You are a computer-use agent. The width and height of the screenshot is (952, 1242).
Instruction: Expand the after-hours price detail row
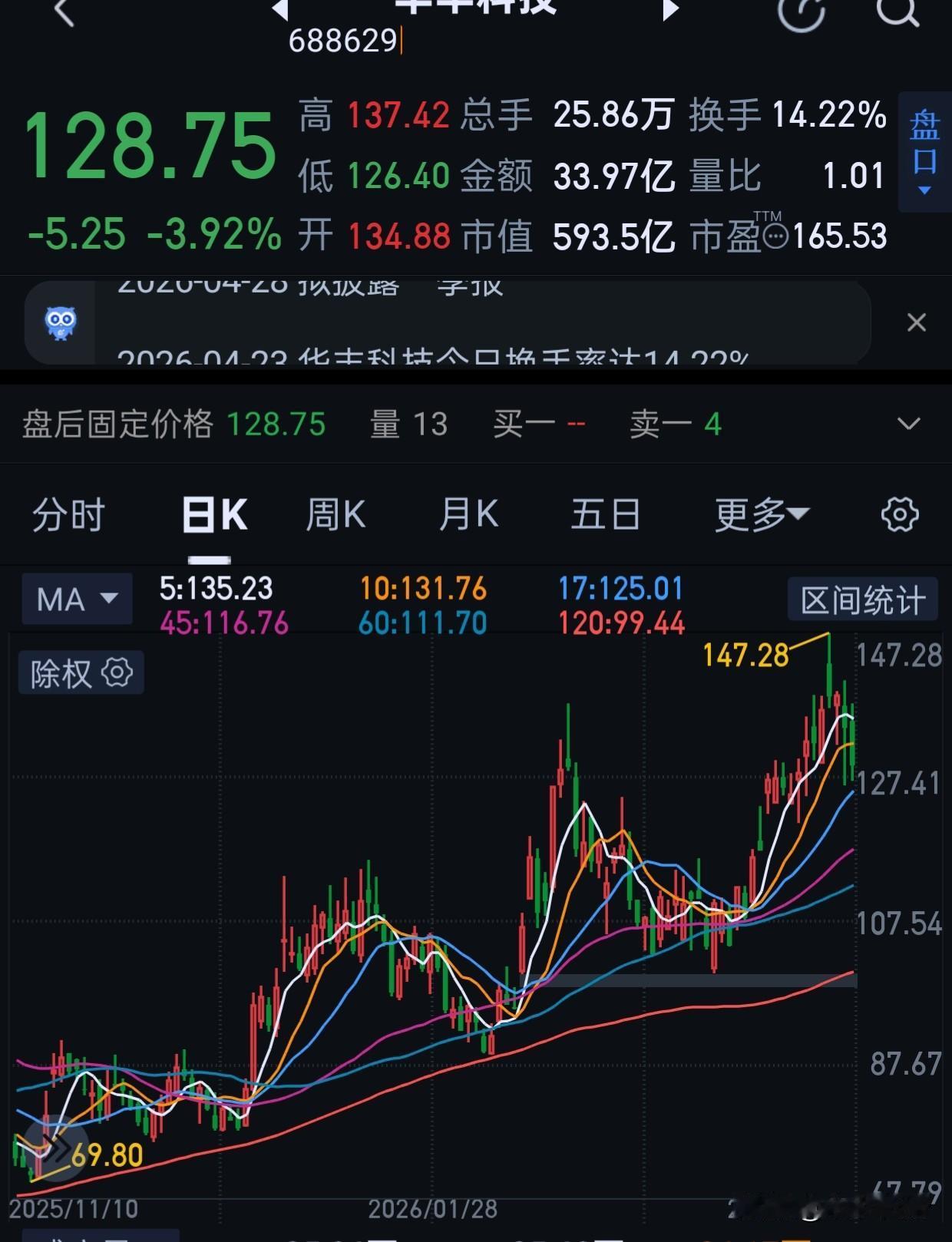pos(908,424)
